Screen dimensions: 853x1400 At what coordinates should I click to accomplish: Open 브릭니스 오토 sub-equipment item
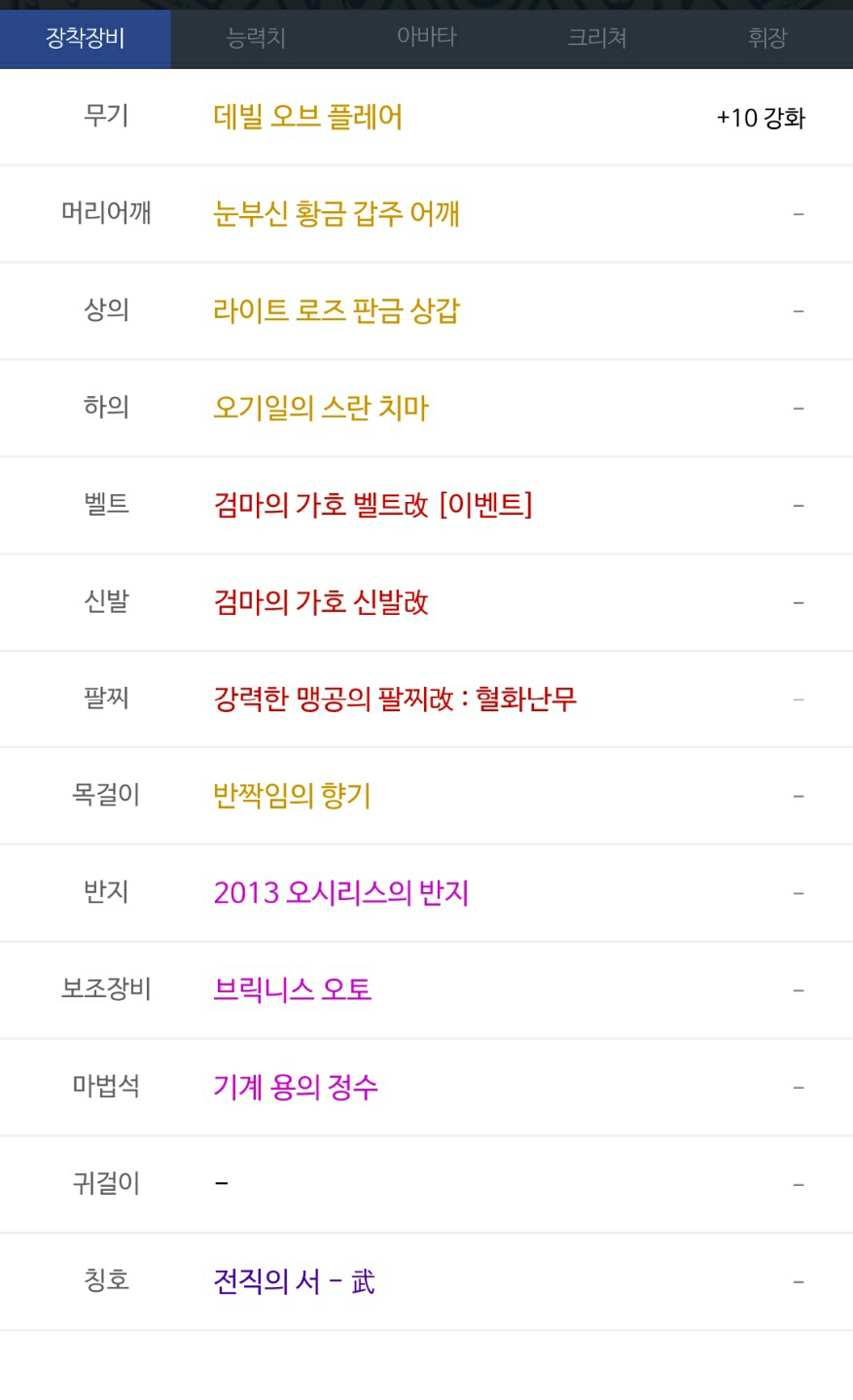(x=292, y=989)
